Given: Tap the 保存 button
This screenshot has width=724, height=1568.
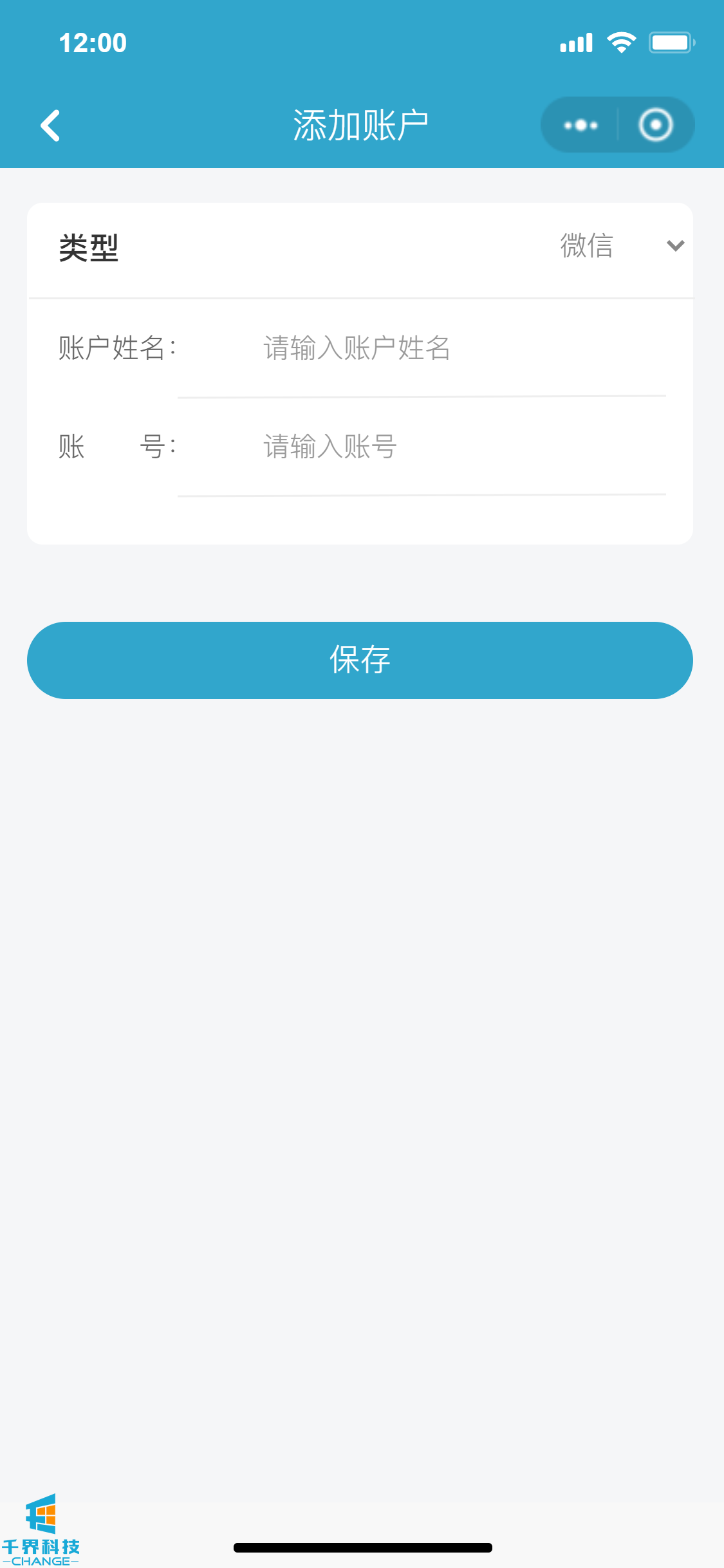Looking at the screenshot, I should tap(360, 660).
